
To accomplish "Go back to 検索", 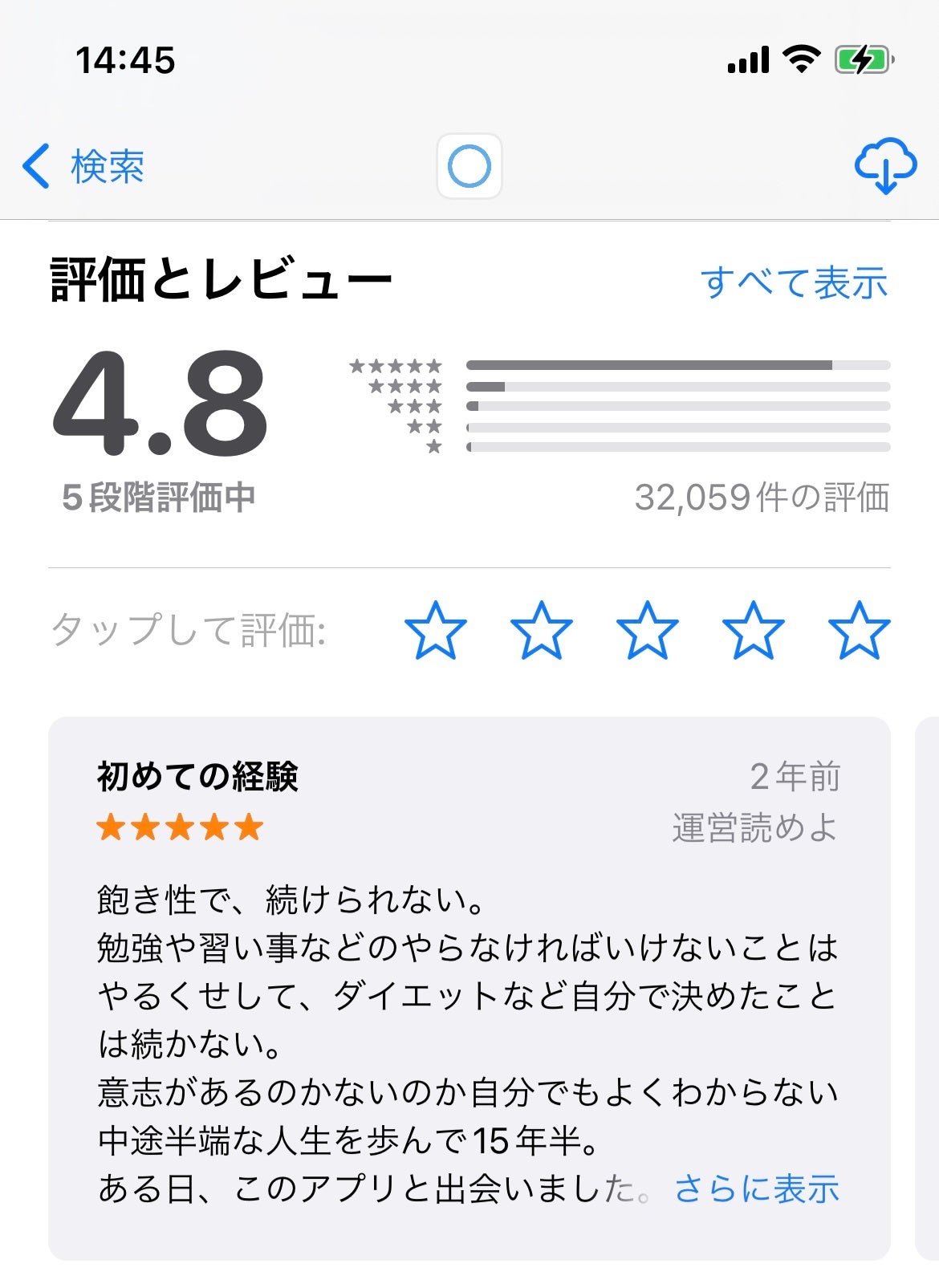I will 83,166.
